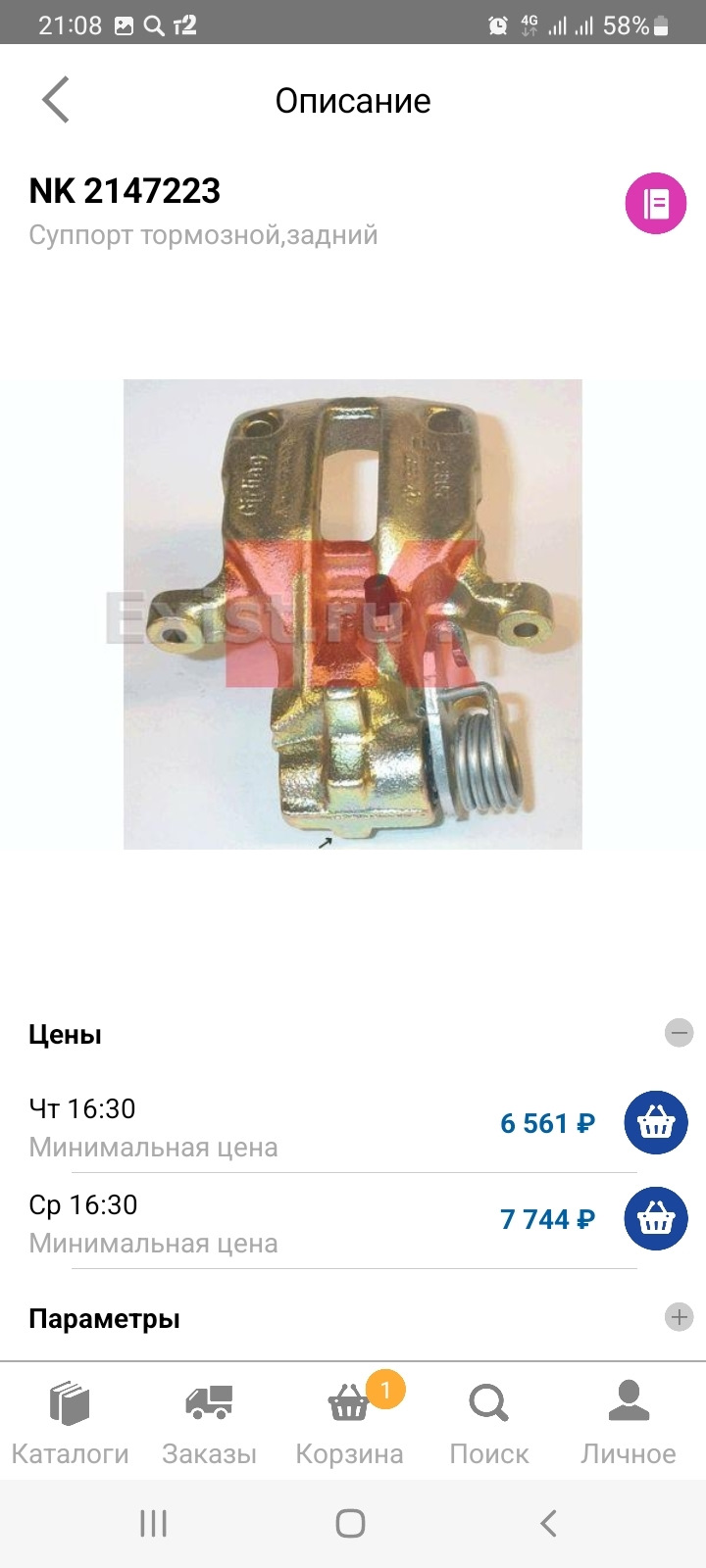Add the 6 561 ₽ offer to cart

[x=656, y=1123]
